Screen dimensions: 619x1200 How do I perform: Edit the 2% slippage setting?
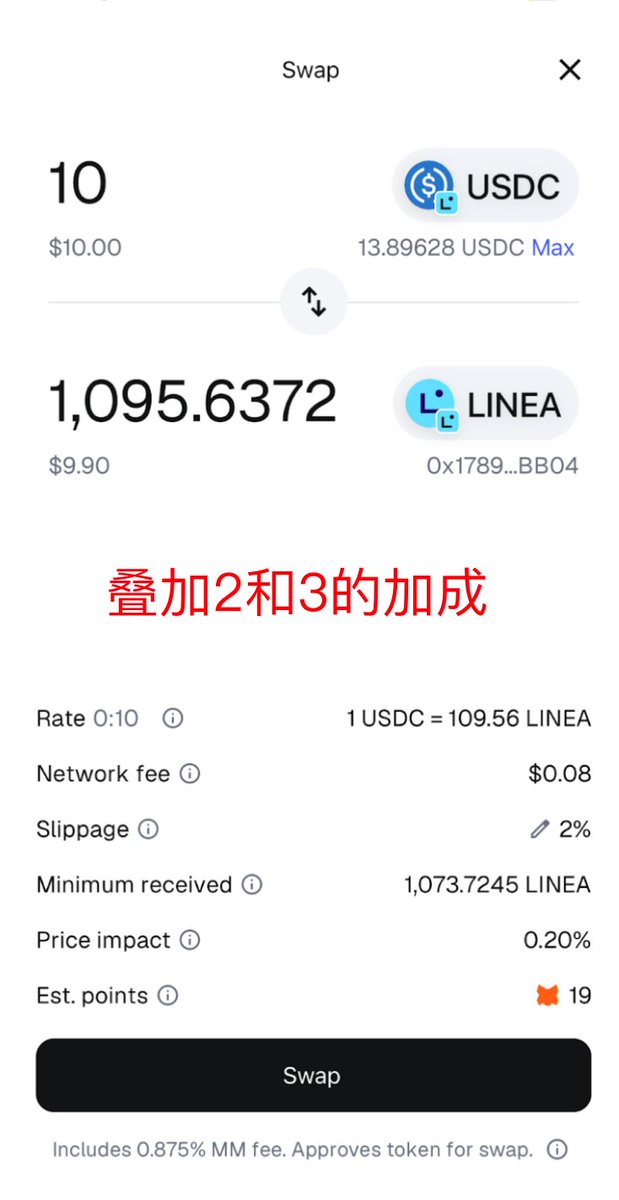[x=561, y=829]
